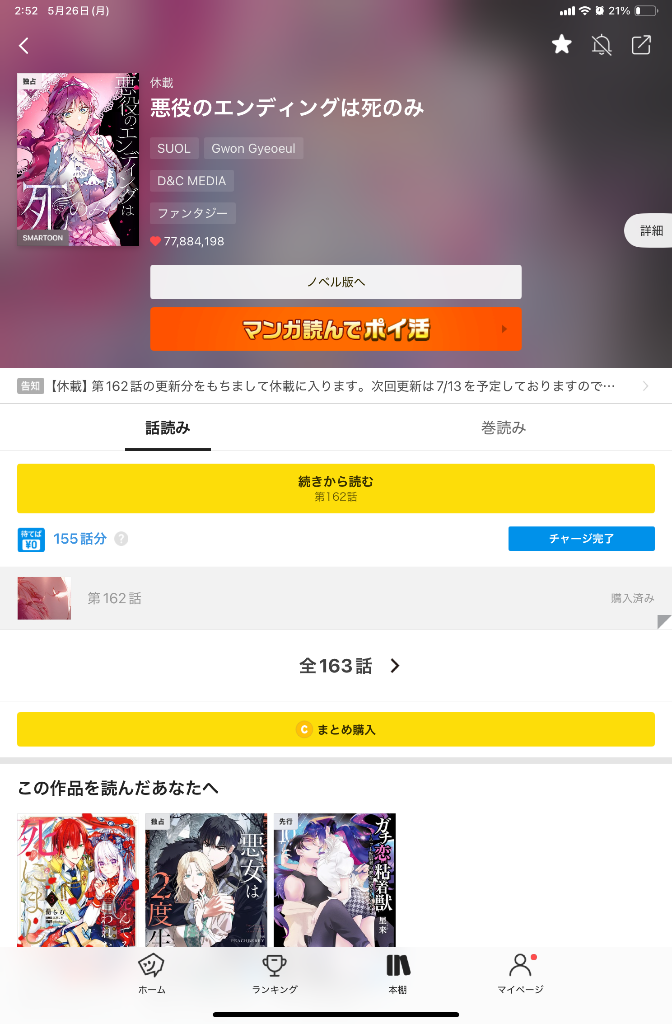672x1024 pixels.
Task: View the full list of 全163話
Action: click(x=349, y=666)
